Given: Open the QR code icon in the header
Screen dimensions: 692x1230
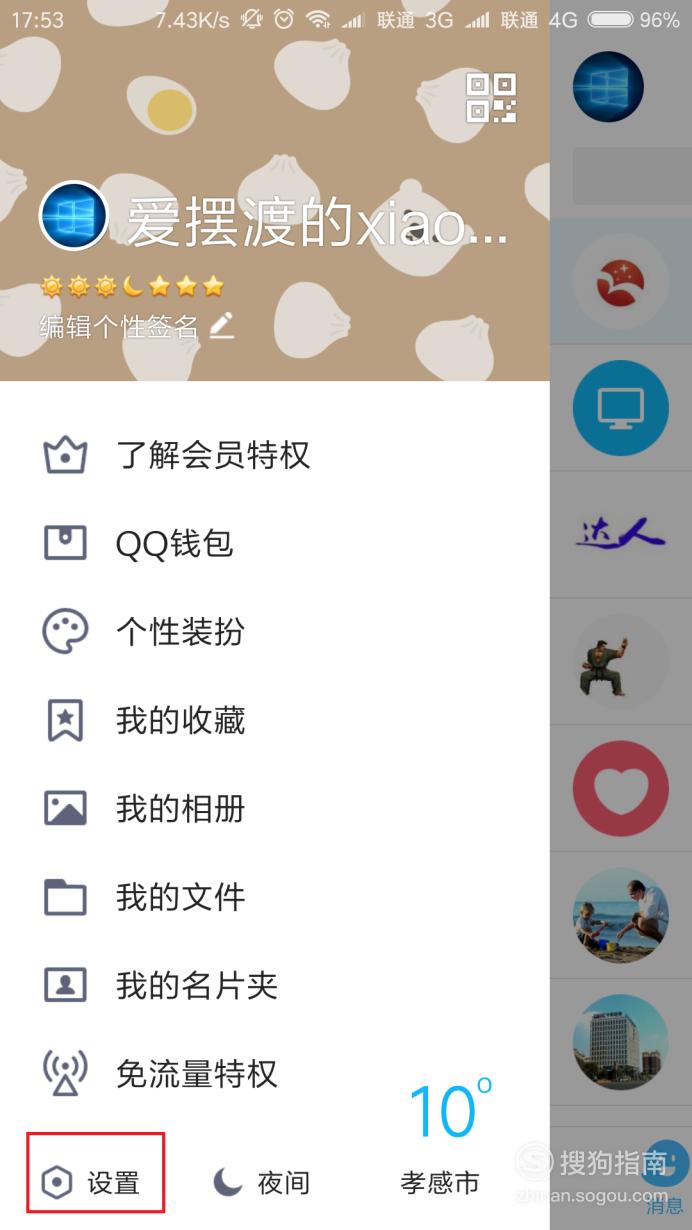Looking at the screenshot, I should pyautogui.click(x=491, y=98).
